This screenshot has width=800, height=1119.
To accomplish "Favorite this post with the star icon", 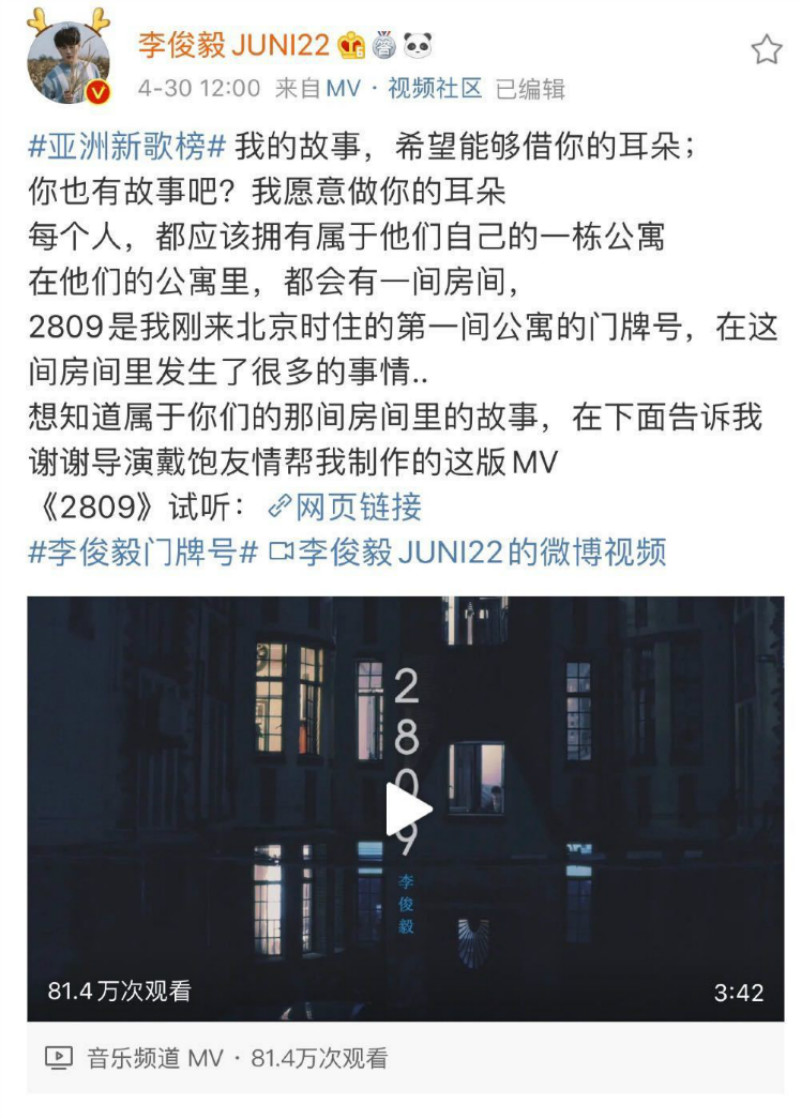I will (x=766, y=50).
